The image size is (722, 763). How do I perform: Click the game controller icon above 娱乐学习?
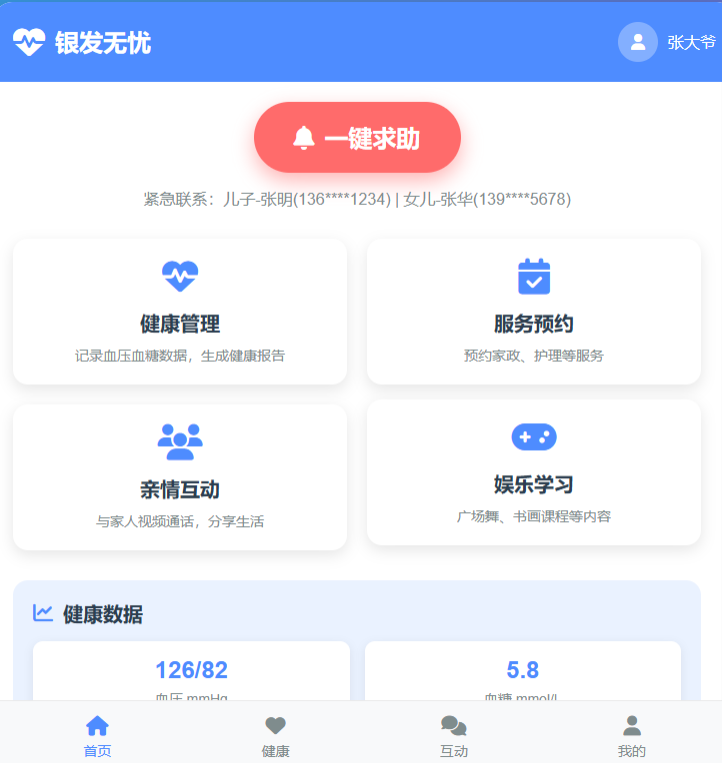(534, 437)
